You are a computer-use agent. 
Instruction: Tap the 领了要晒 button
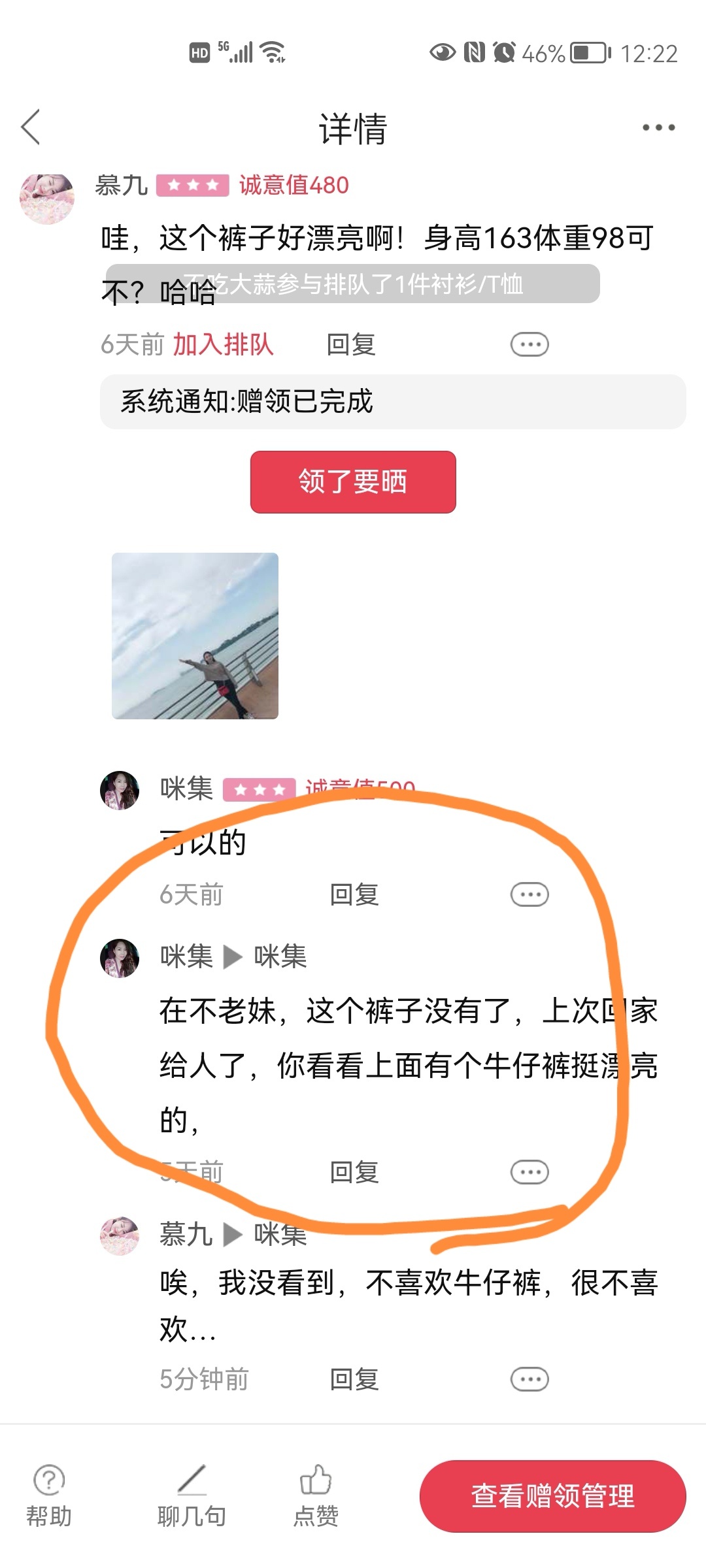pos(353,482)
